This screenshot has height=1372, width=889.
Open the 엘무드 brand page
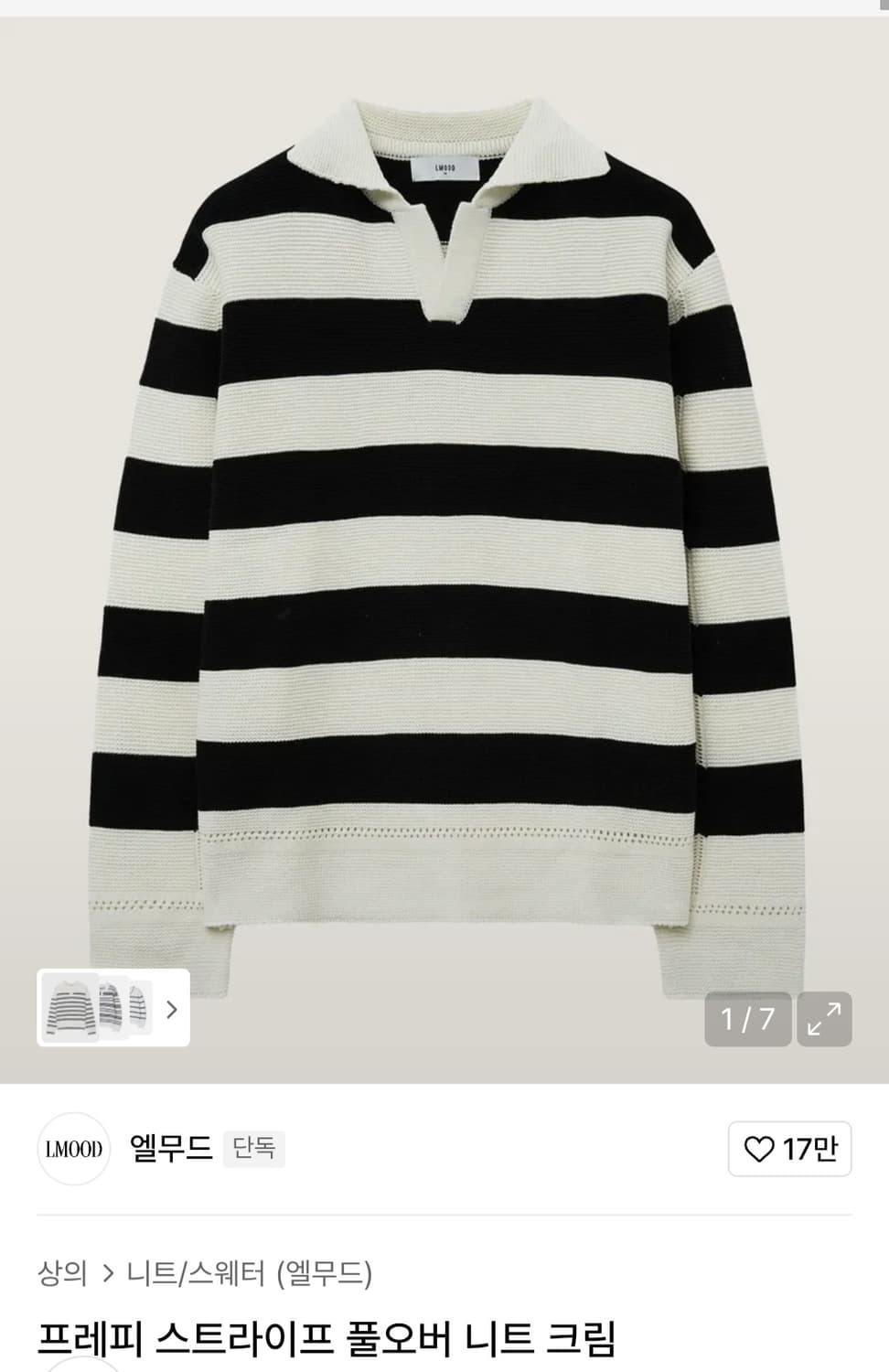coord(171,1147)
